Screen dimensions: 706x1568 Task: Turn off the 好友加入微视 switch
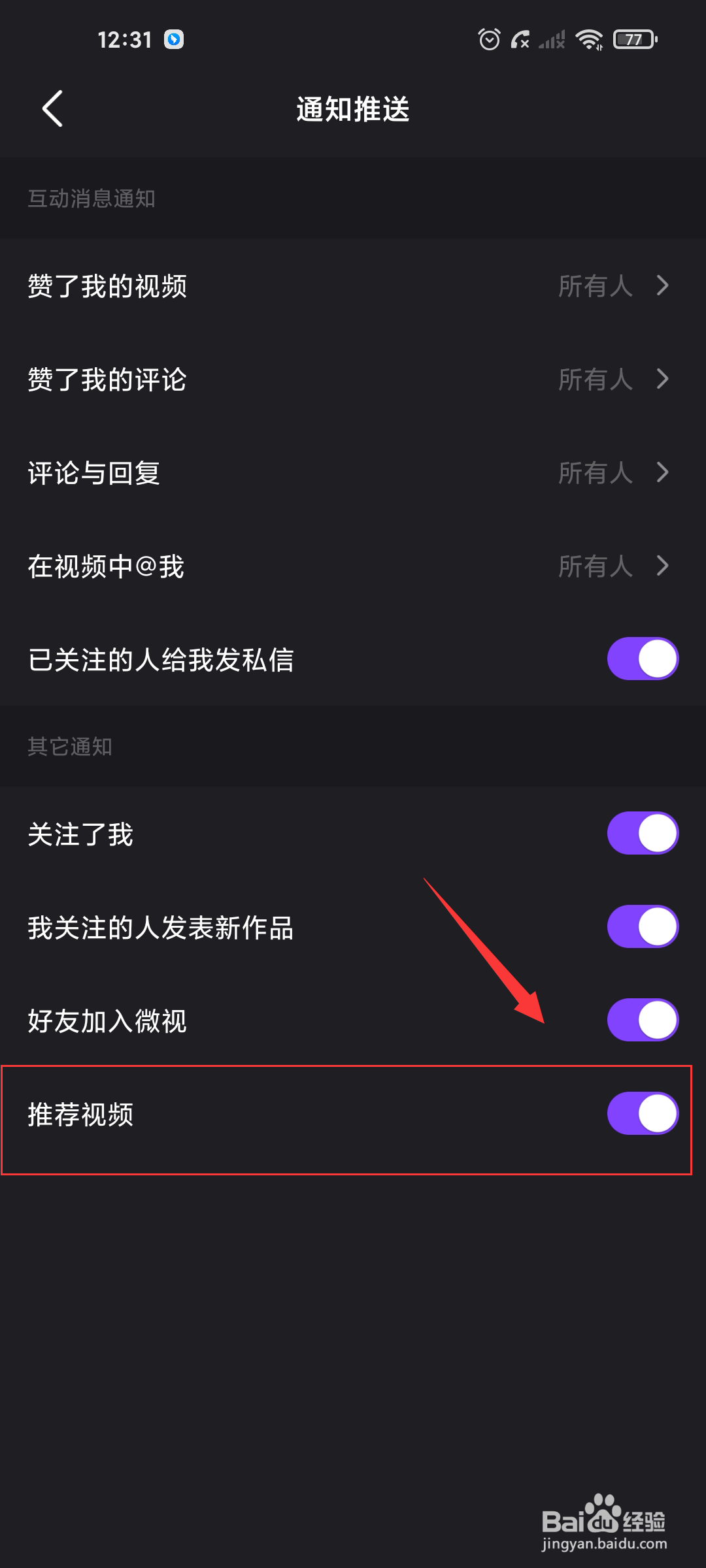pyautogui.click(x=642, y=1020)
